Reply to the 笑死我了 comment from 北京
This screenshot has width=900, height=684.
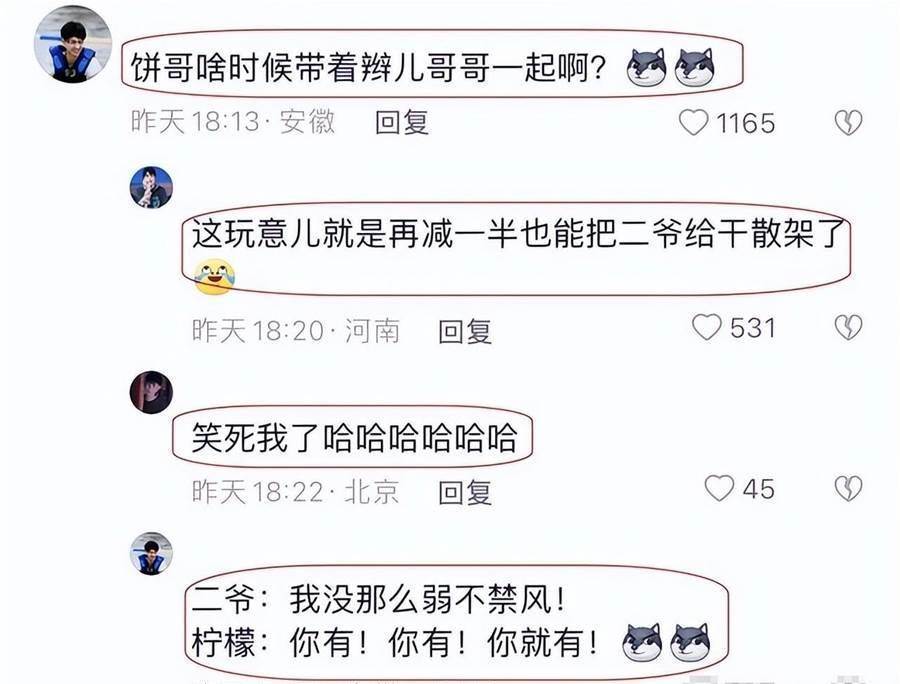pyautogui.click(x=465, y=490)
